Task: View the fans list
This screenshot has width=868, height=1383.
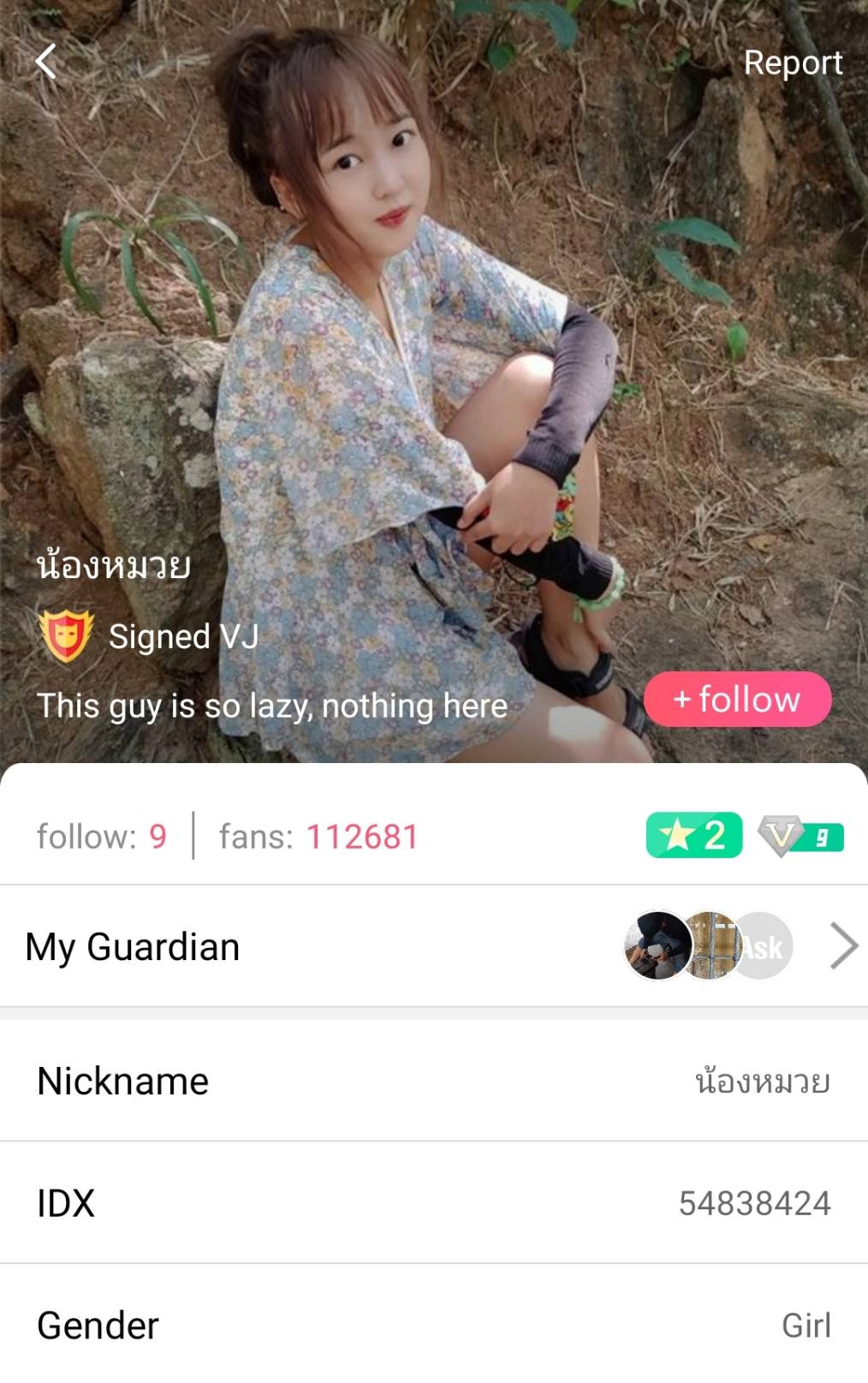Action: click(318, 837)
